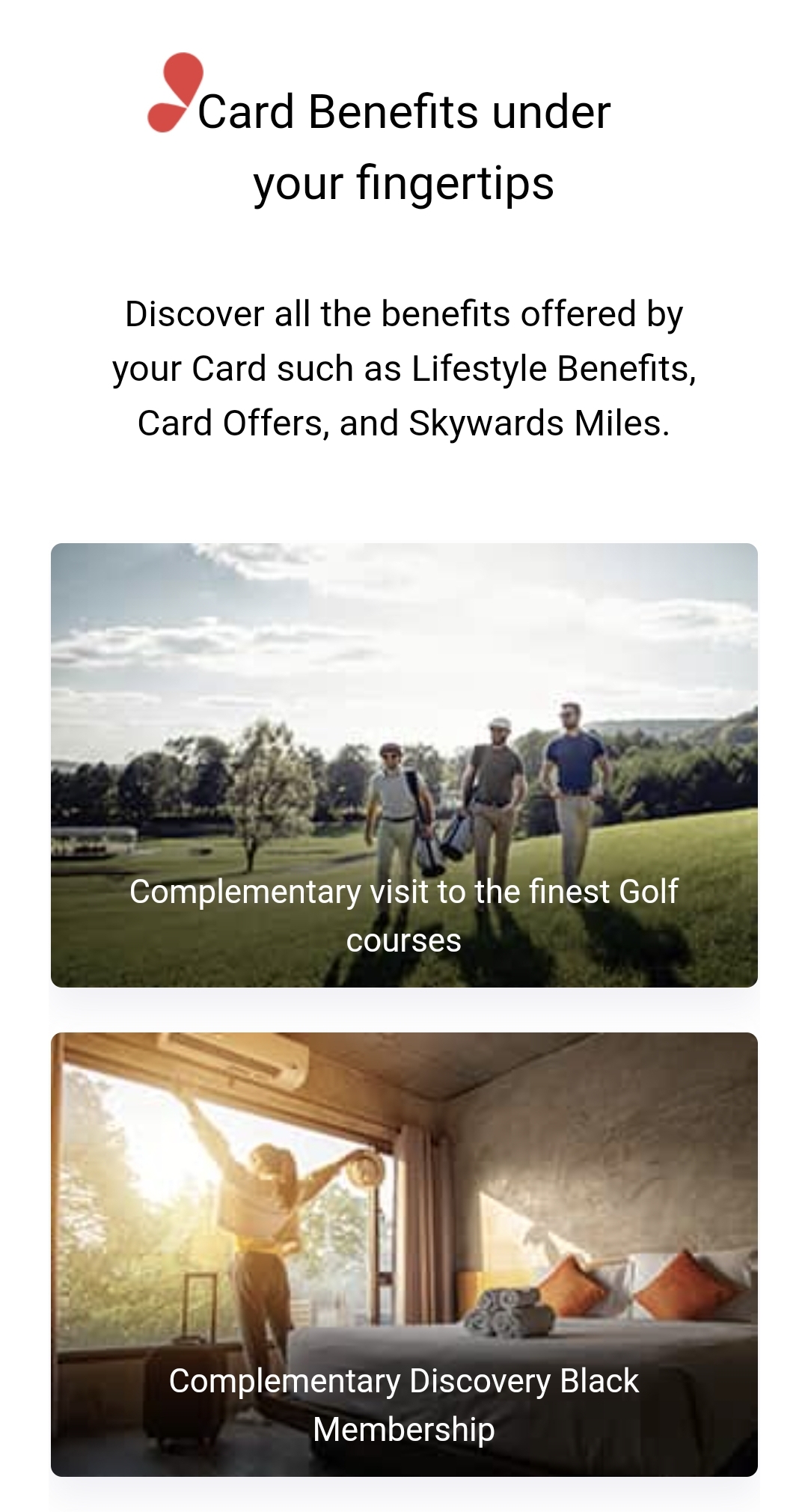
Task: Select the golf courses benefit card image
Action: pyautogui.click(x=404, y=763)
